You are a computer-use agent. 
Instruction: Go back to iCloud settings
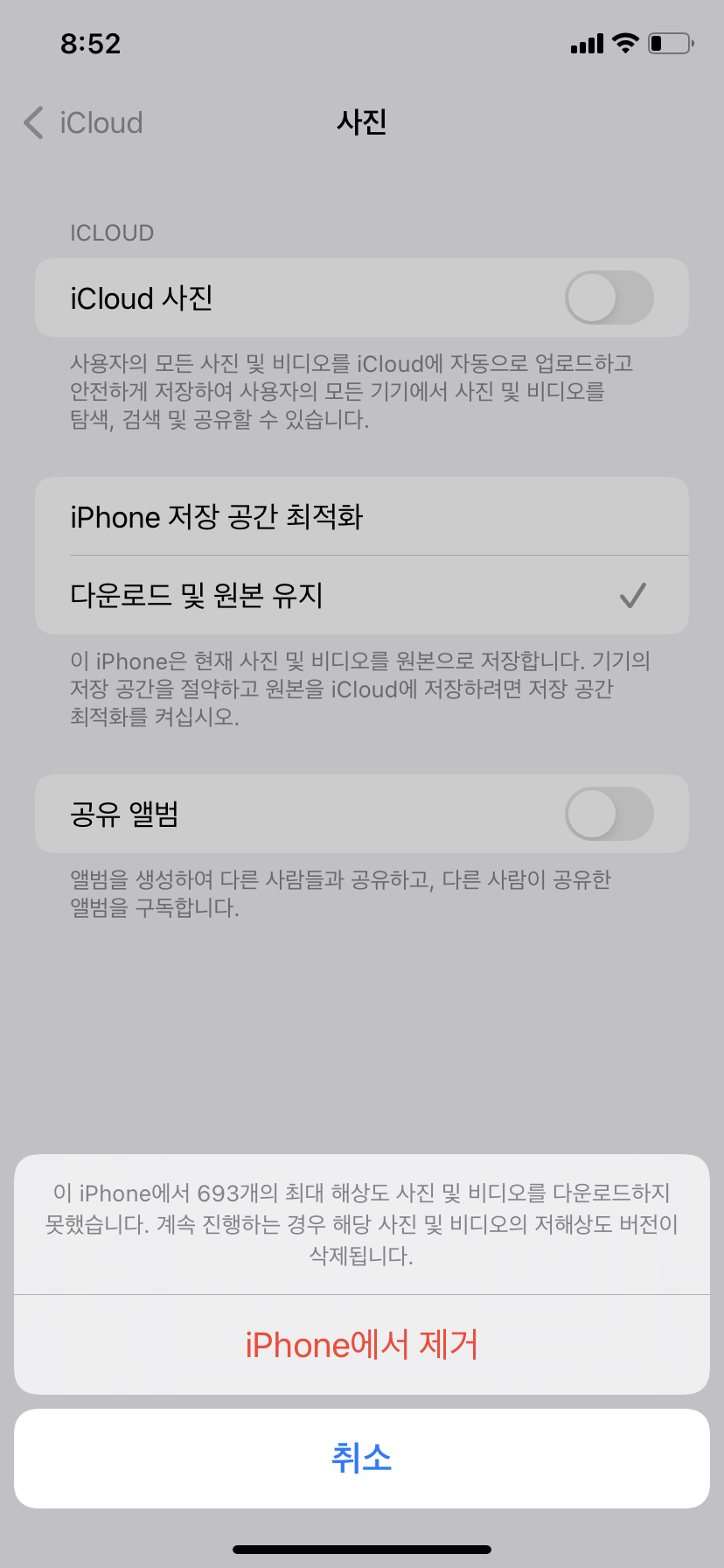click(83, 122)
